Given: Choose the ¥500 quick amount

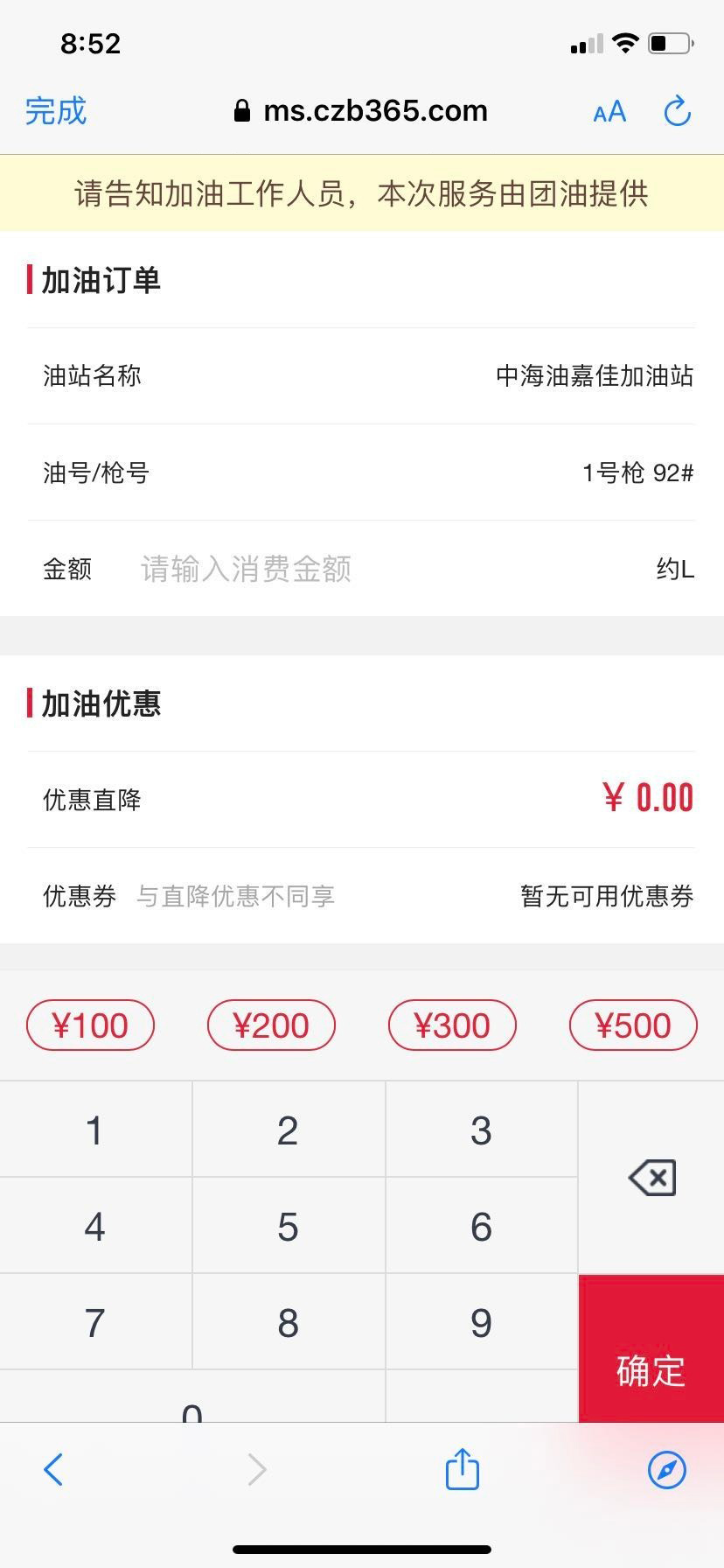Looking at the screenshot, I should pyautogui.click(x=633, y=1025).
